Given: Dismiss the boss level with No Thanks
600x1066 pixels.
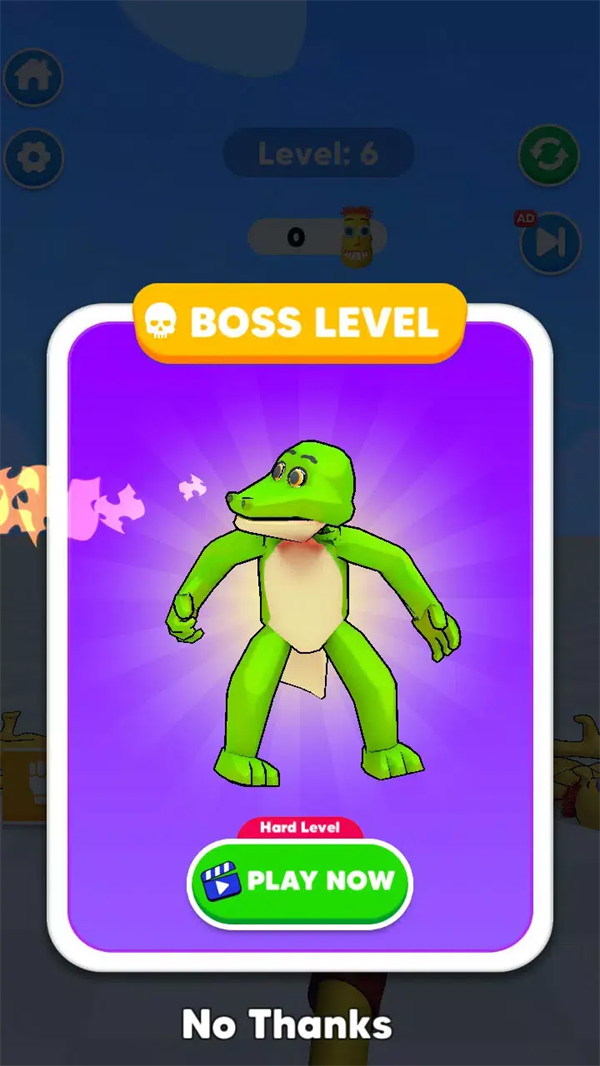Looking at the screenshot, I should click(287, 1025).
